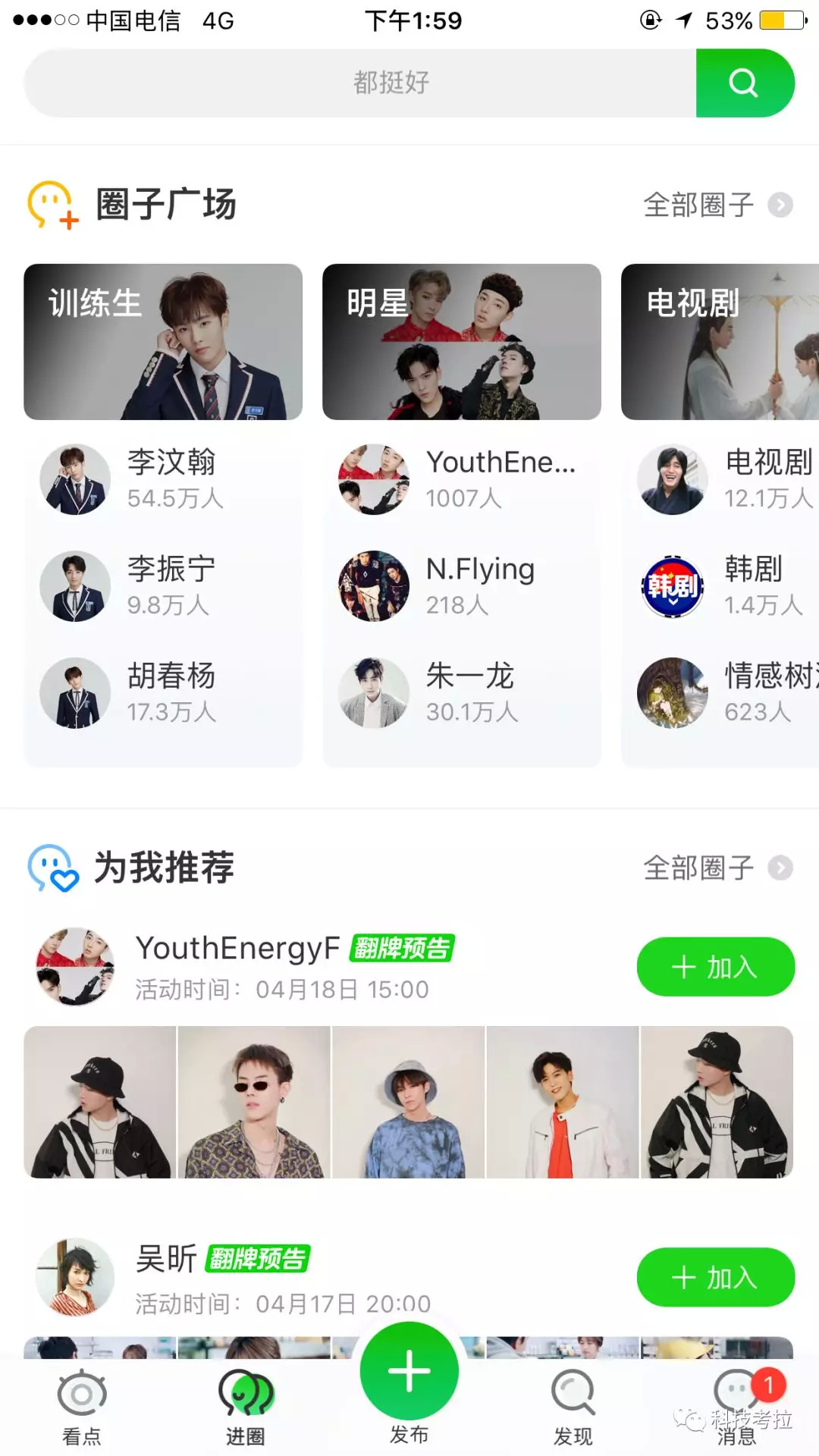Tap the search field showing 都挺好
819x1456 pixels.
click(x=360, y=83)
